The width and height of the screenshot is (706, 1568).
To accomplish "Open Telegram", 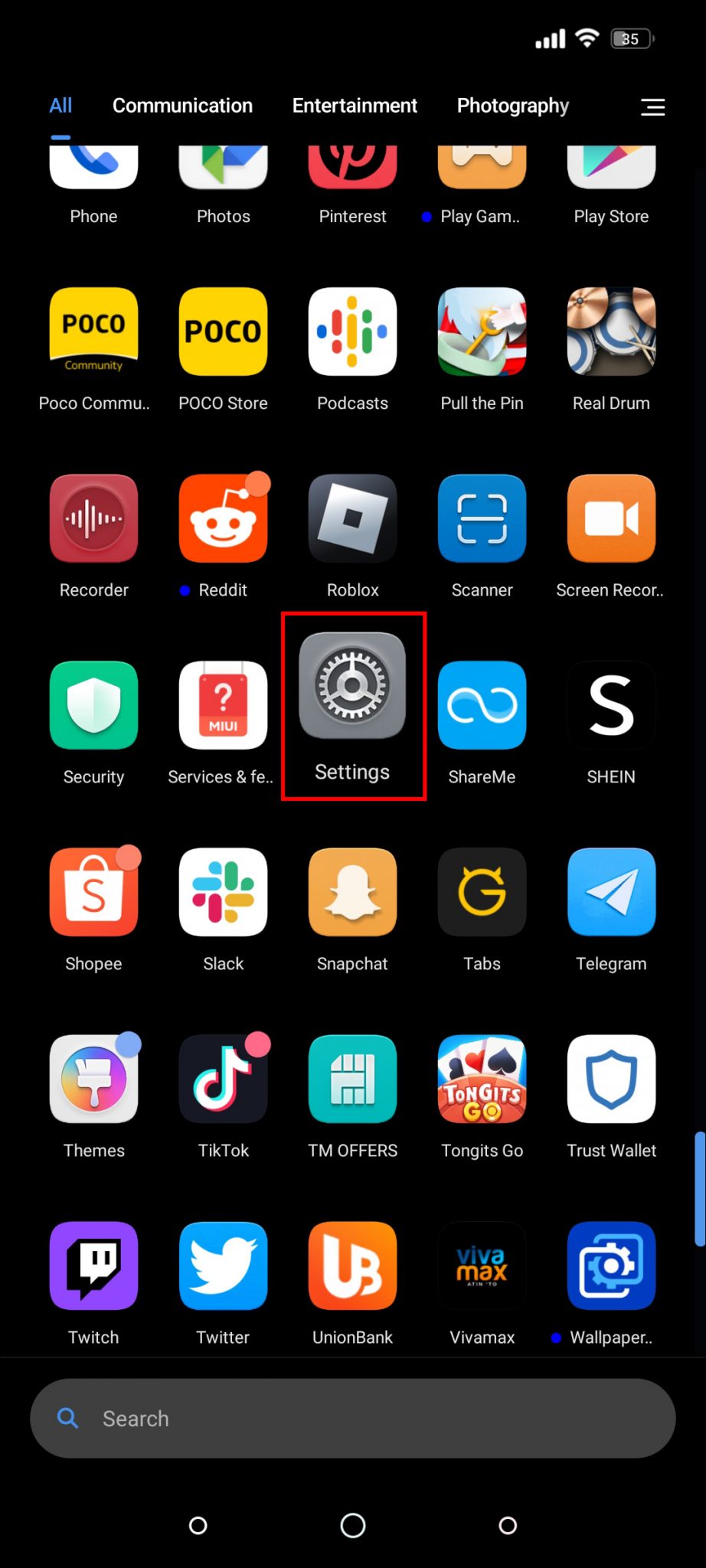I will tap(611, 892).
